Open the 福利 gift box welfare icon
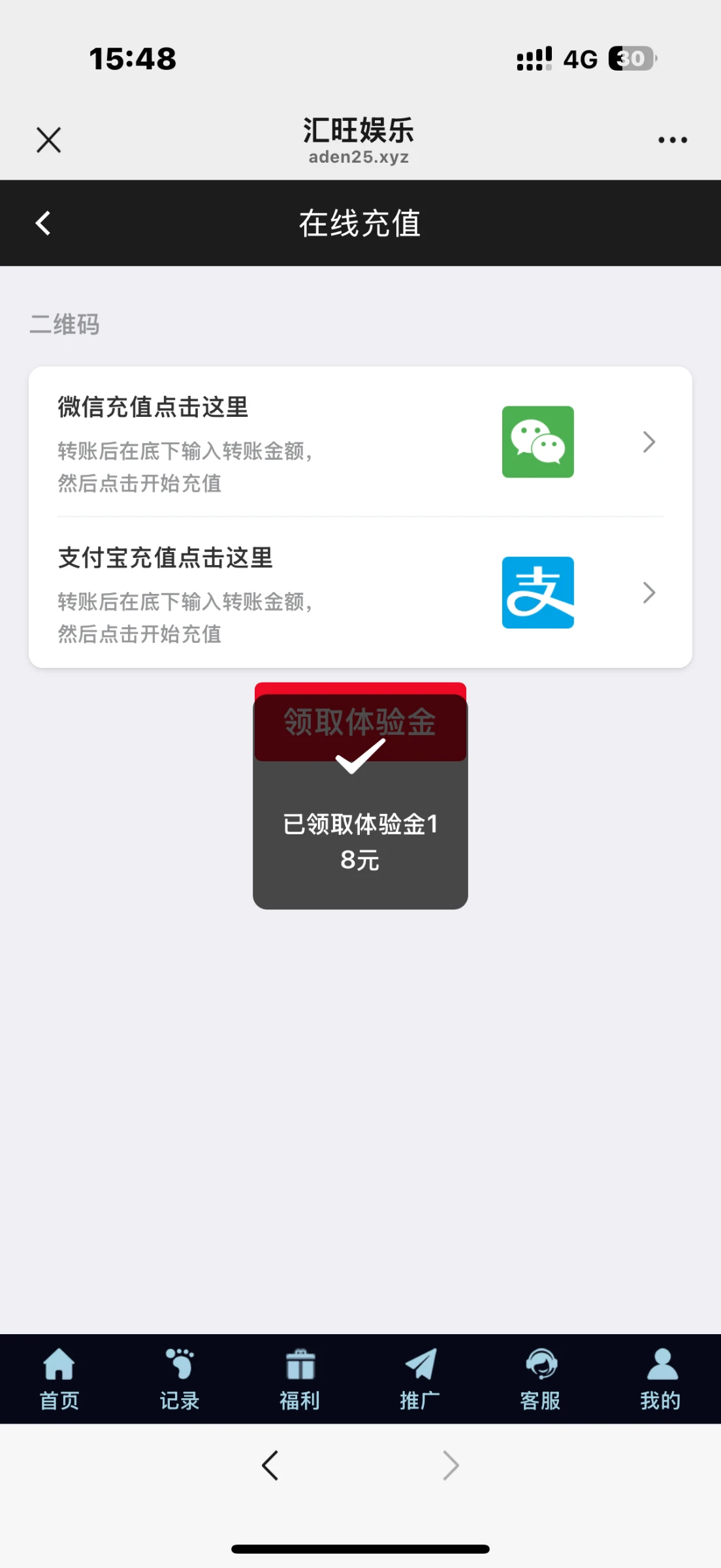 [x=299, y=1365]
